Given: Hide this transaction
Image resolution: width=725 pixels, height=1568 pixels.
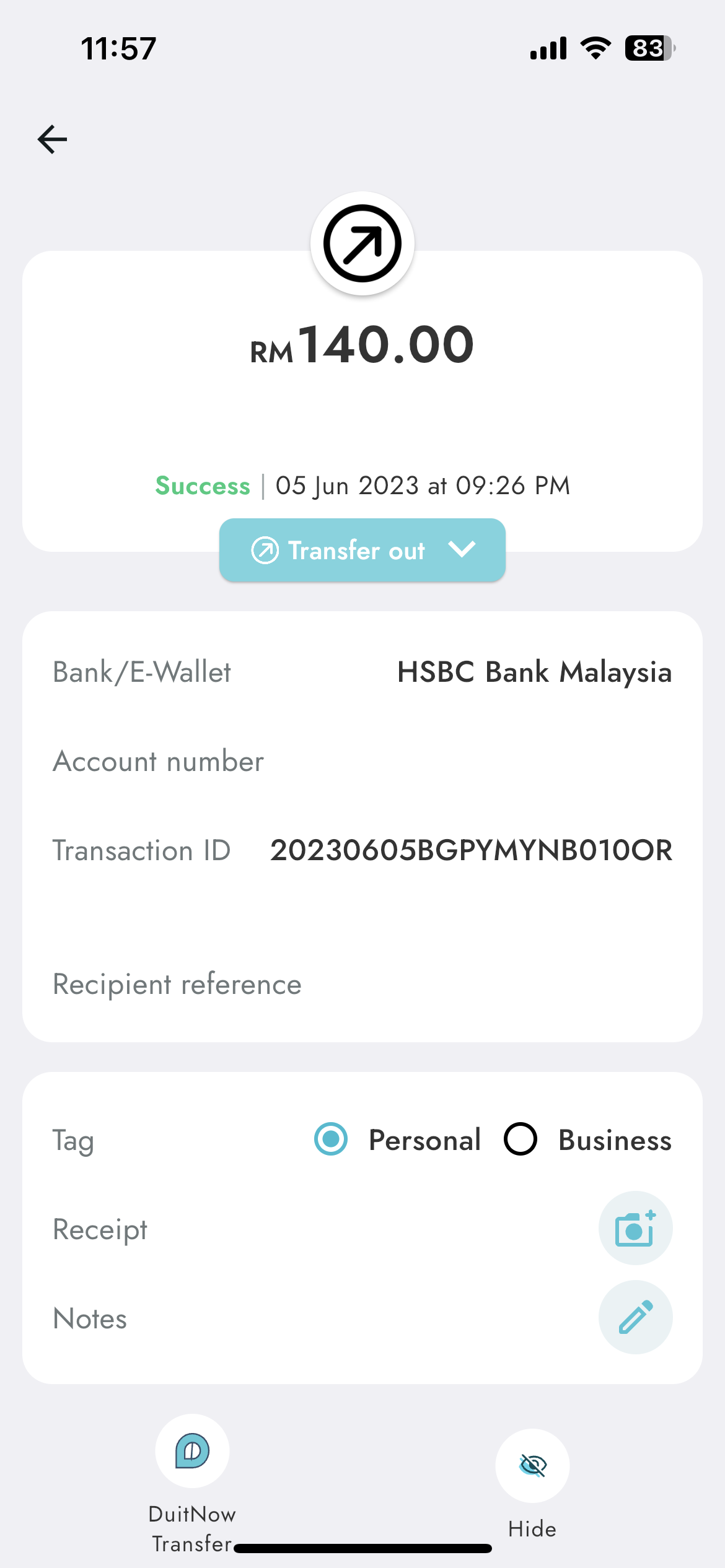Looking at the screenshot, I should point(532,1466).
